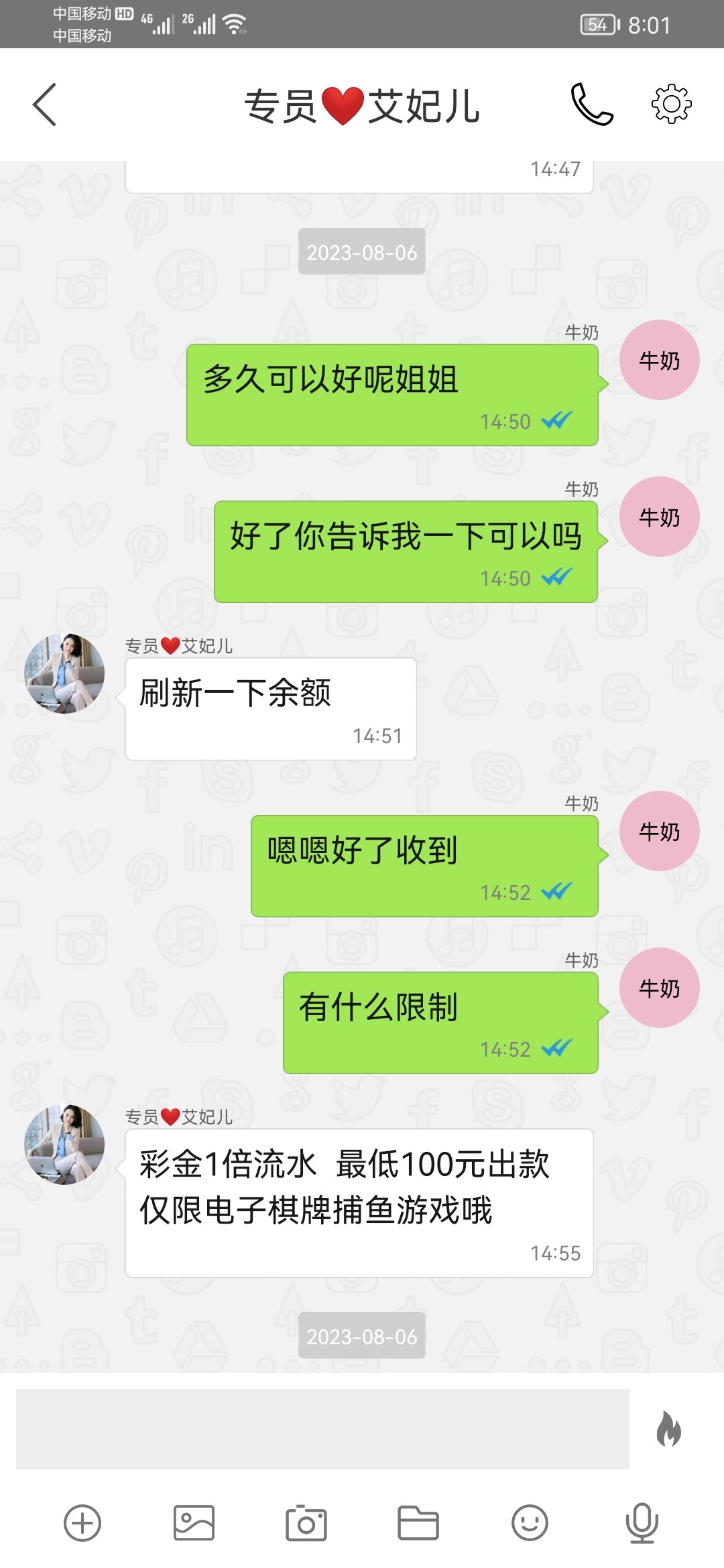Viewport: 724px width, 1568px height.
Task: Record a voice message
Action: (x=642, y=1522)
